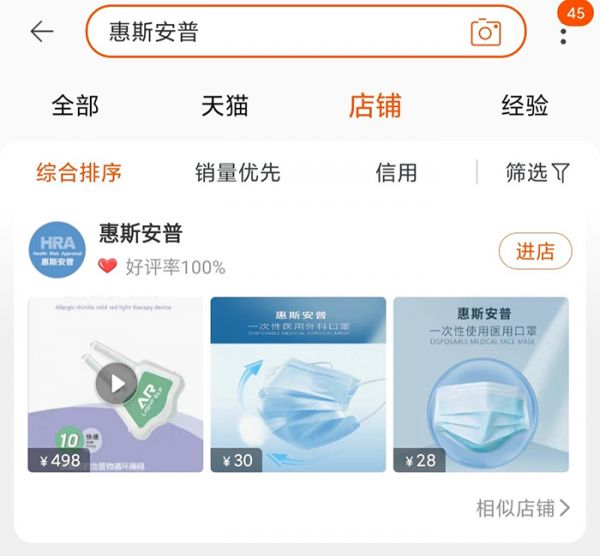
Task: Switch to the 经验 tab
Action: point(524,105)
